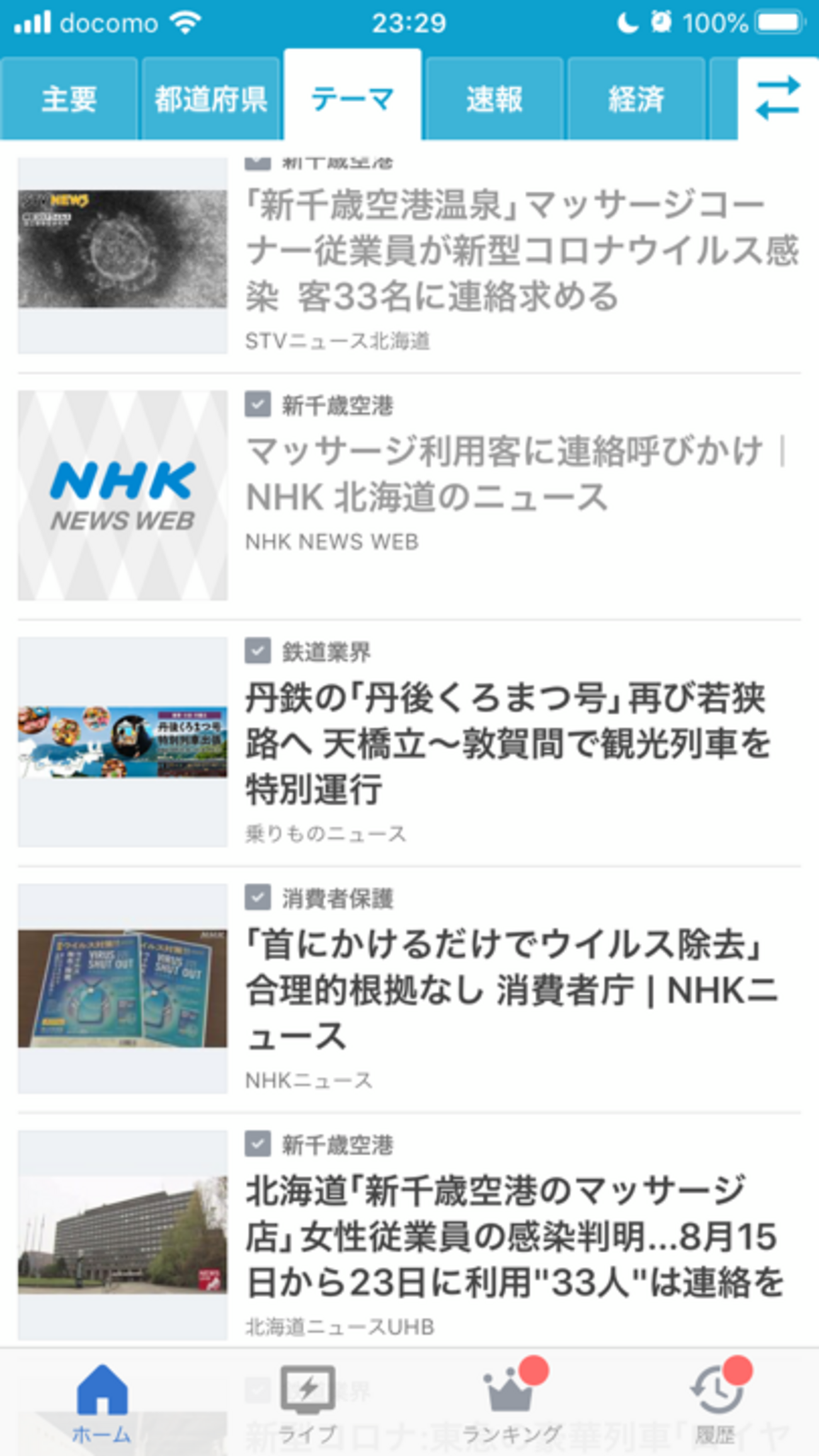This screenshot has width=819, height=1456.
Task: Open the 首にかけるだけでウイルス除去 article
Action: 510,989
